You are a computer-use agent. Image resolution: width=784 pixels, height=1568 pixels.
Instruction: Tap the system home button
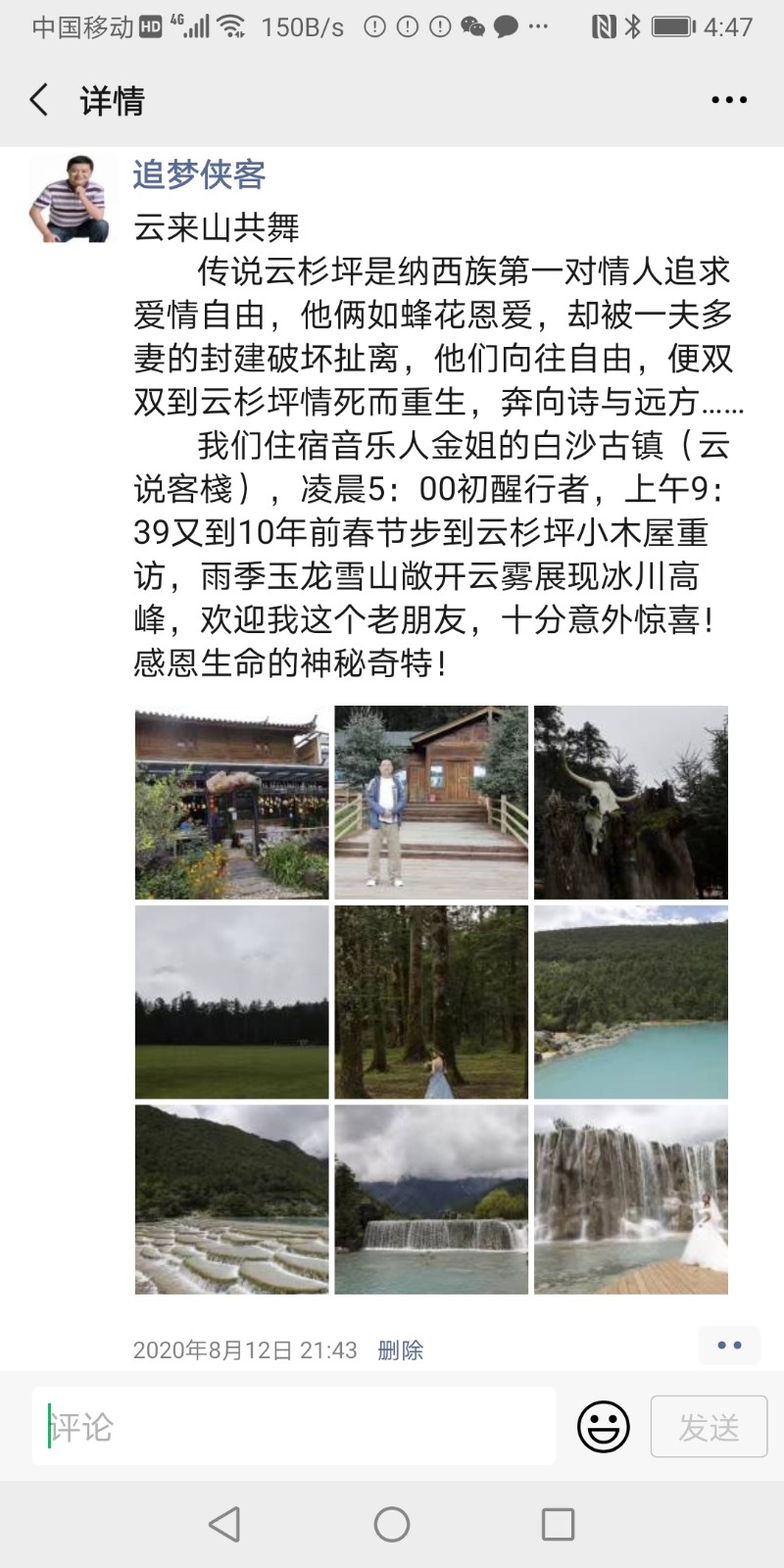tap(392, 1524)
